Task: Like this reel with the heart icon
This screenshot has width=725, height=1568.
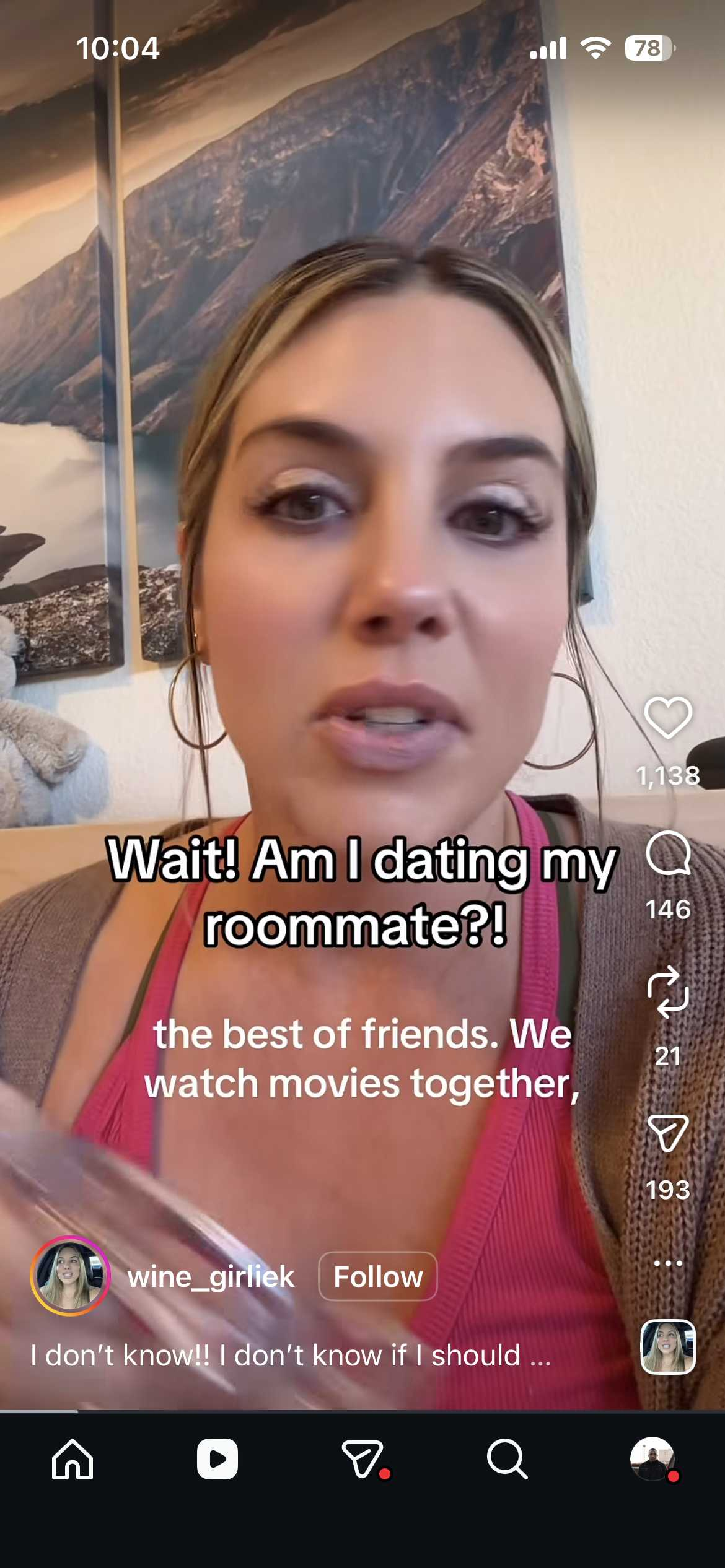Action: click(667, 718)
